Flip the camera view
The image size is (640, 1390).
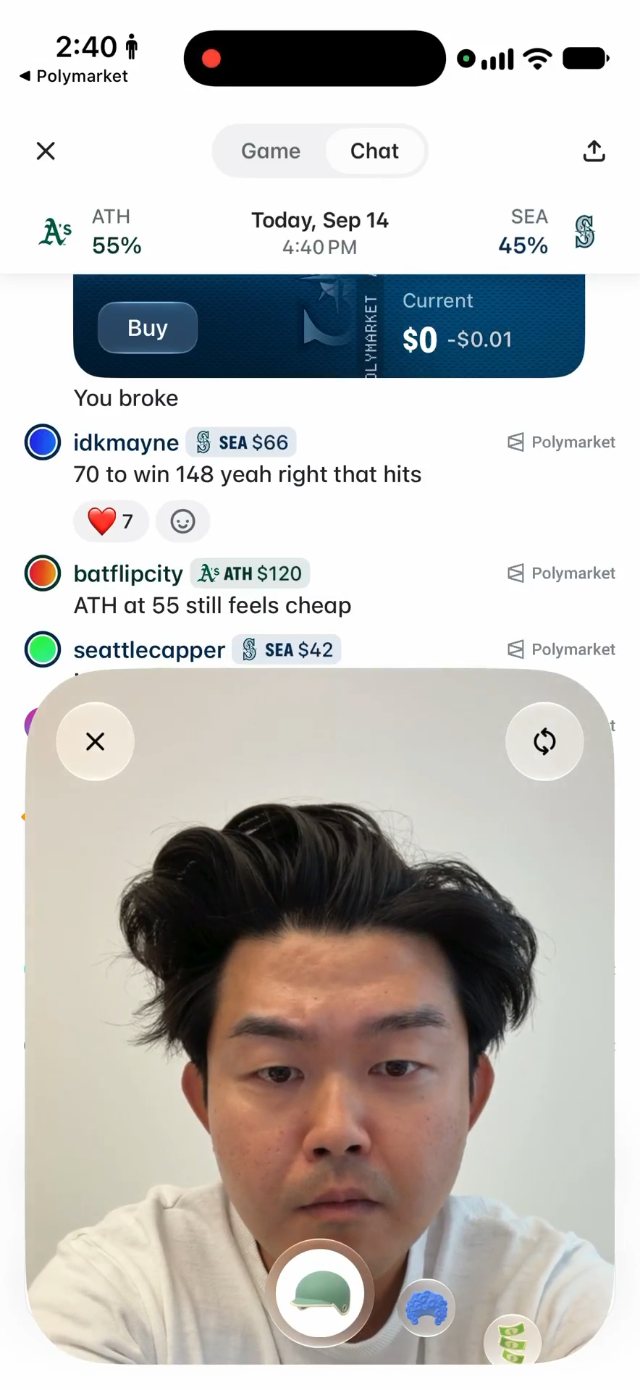pyautogui.click(x=545, y=741)
